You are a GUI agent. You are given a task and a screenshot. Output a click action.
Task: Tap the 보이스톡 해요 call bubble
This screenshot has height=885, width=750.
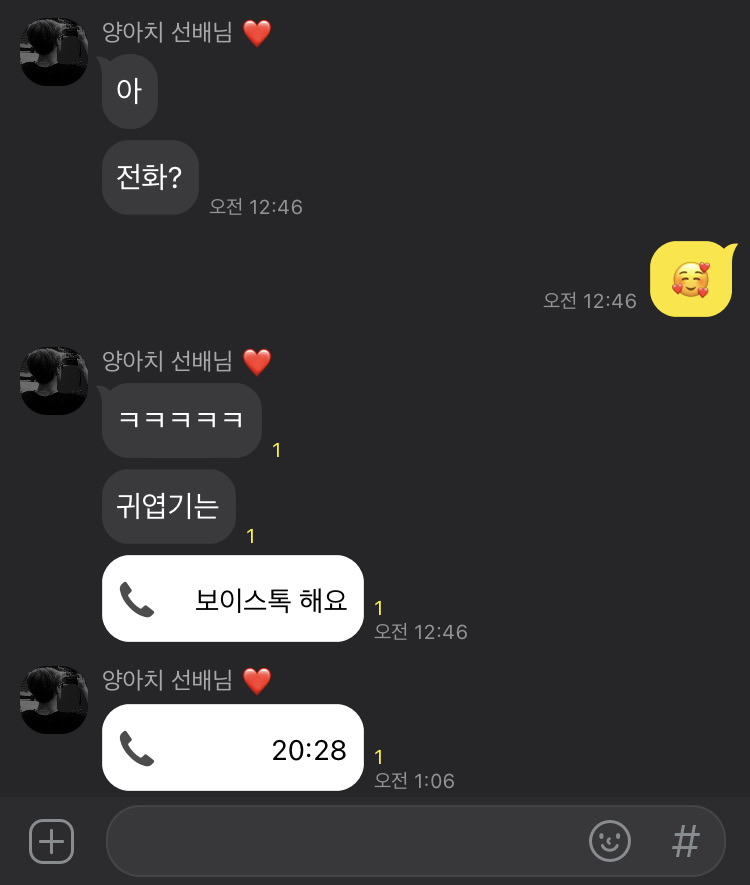coord(232,598)
